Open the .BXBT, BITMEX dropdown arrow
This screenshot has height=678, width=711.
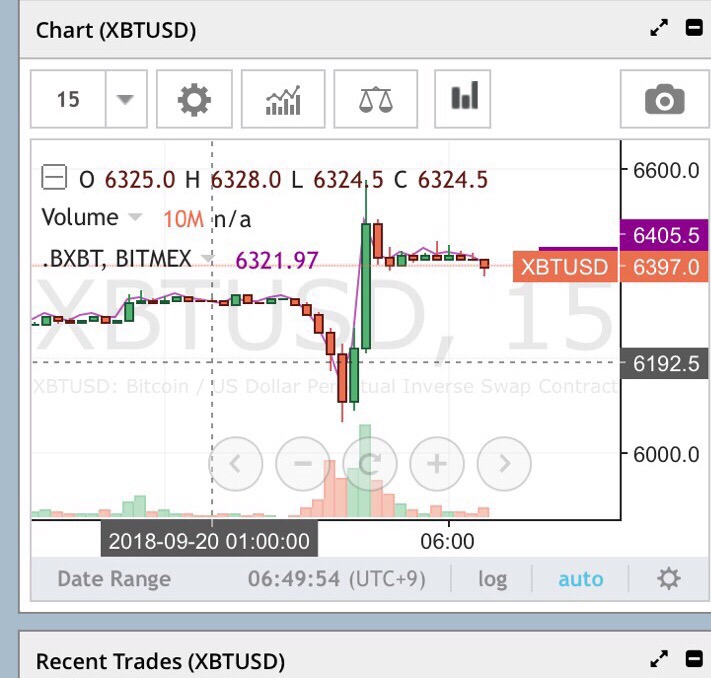[208, 258]
